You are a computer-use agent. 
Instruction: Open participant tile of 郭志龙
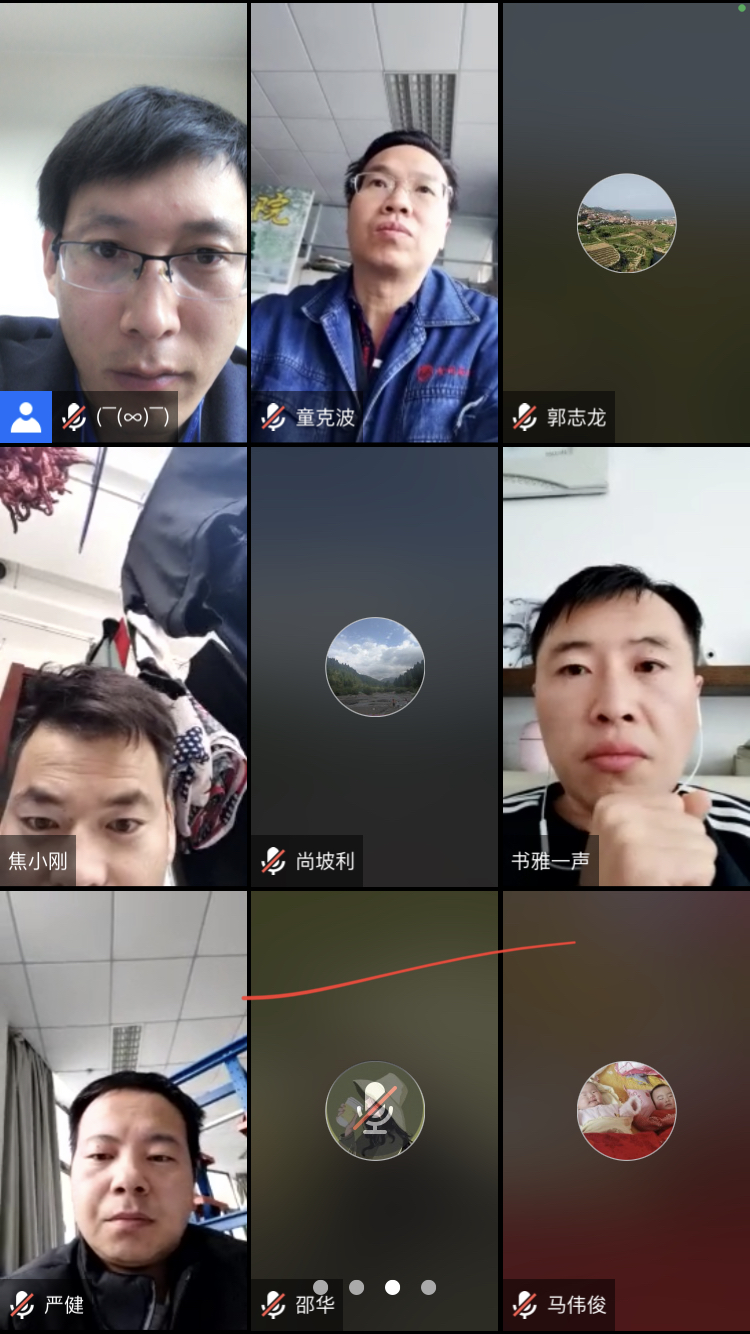pyautogui.click(x=626, y=222)
